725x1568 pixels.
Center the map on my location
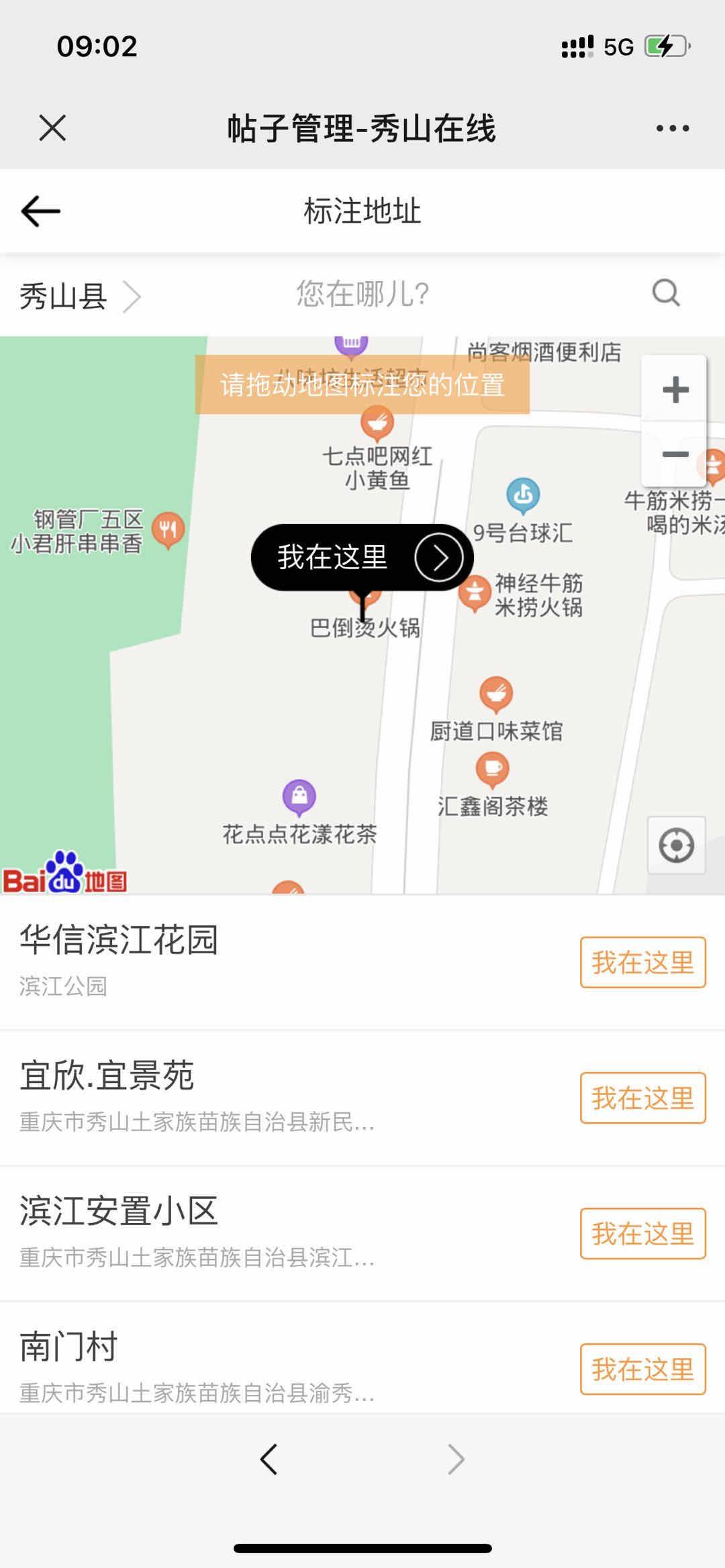(x=676, y=845)
